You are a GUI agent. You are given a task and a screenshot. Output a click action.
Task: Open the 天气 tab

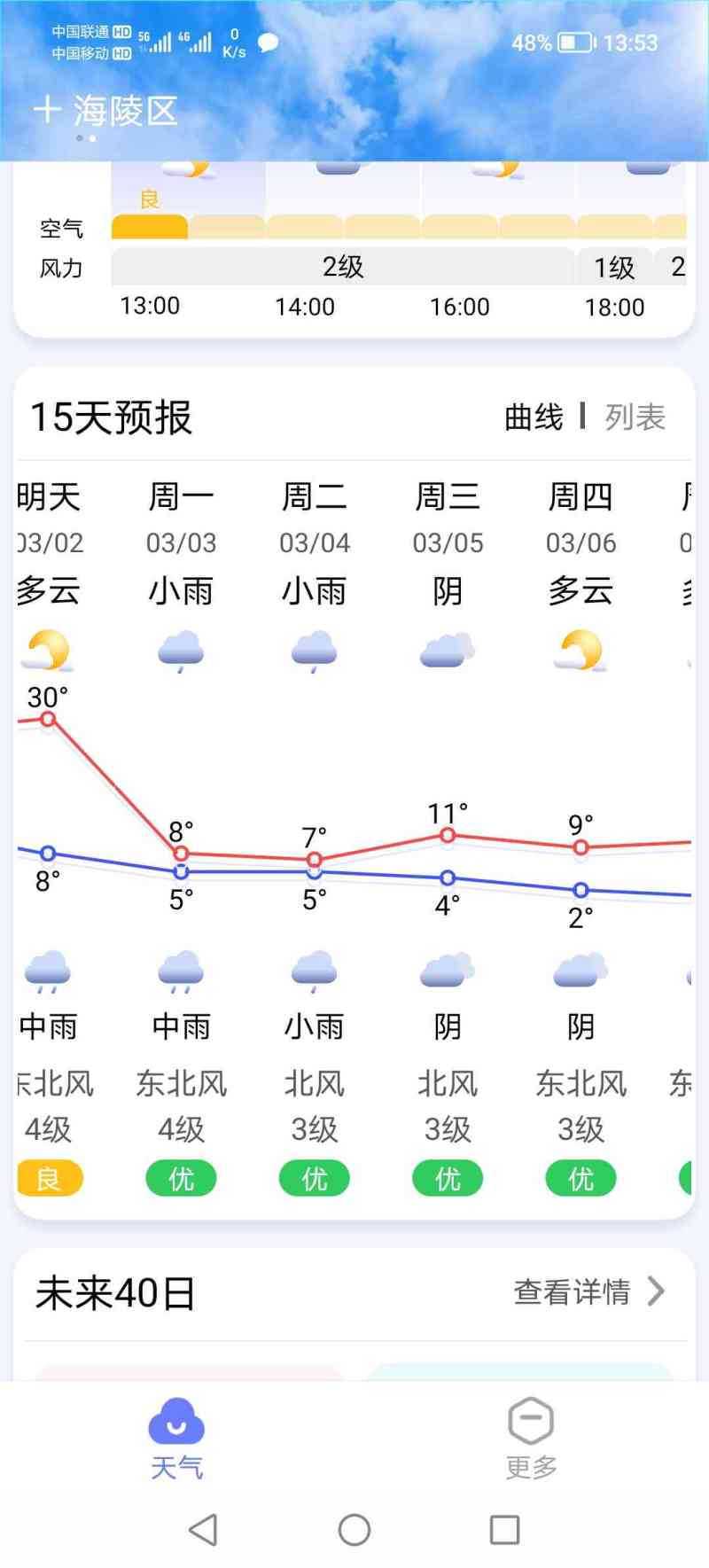(x=177, y=1439)
